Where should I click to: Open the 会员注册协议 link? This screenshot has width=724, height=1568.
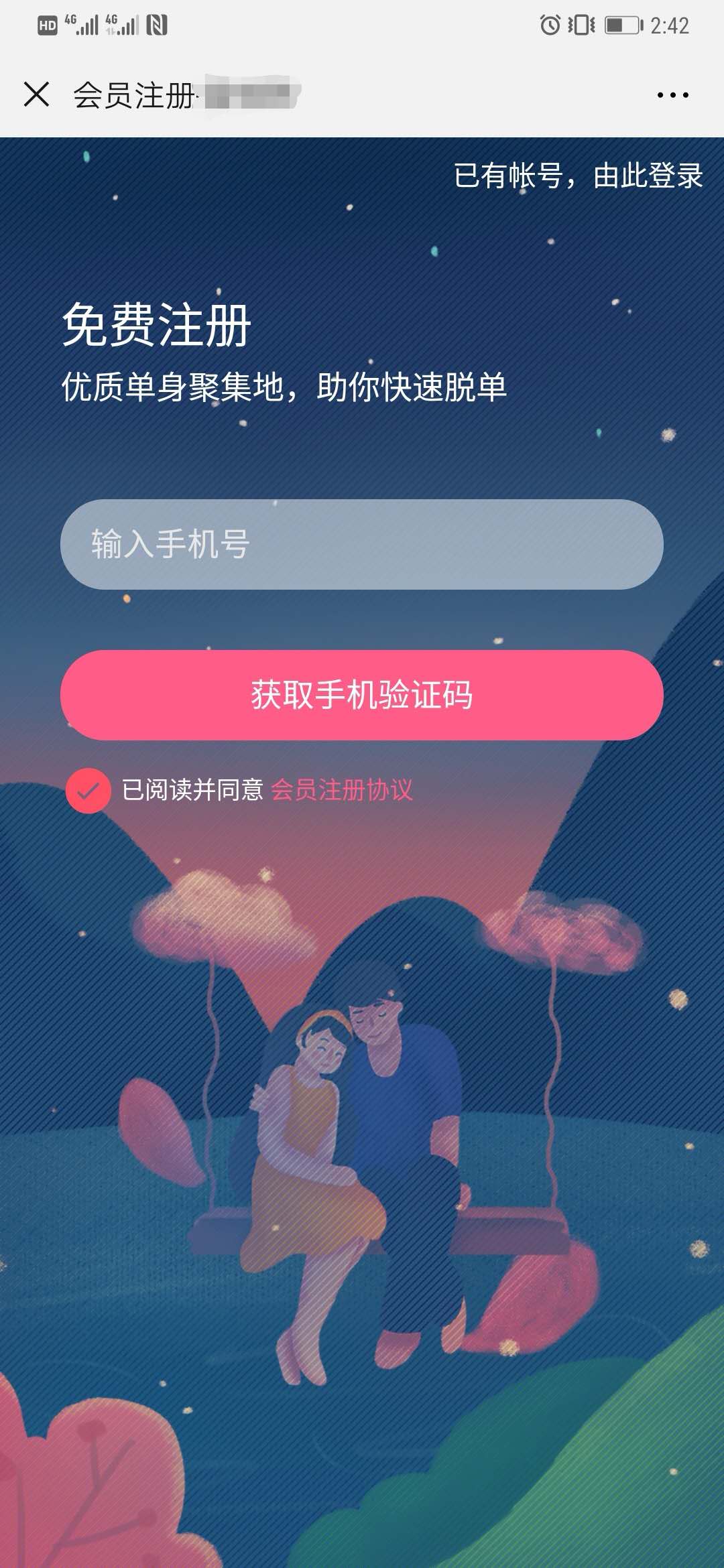(x=342, y=790)
